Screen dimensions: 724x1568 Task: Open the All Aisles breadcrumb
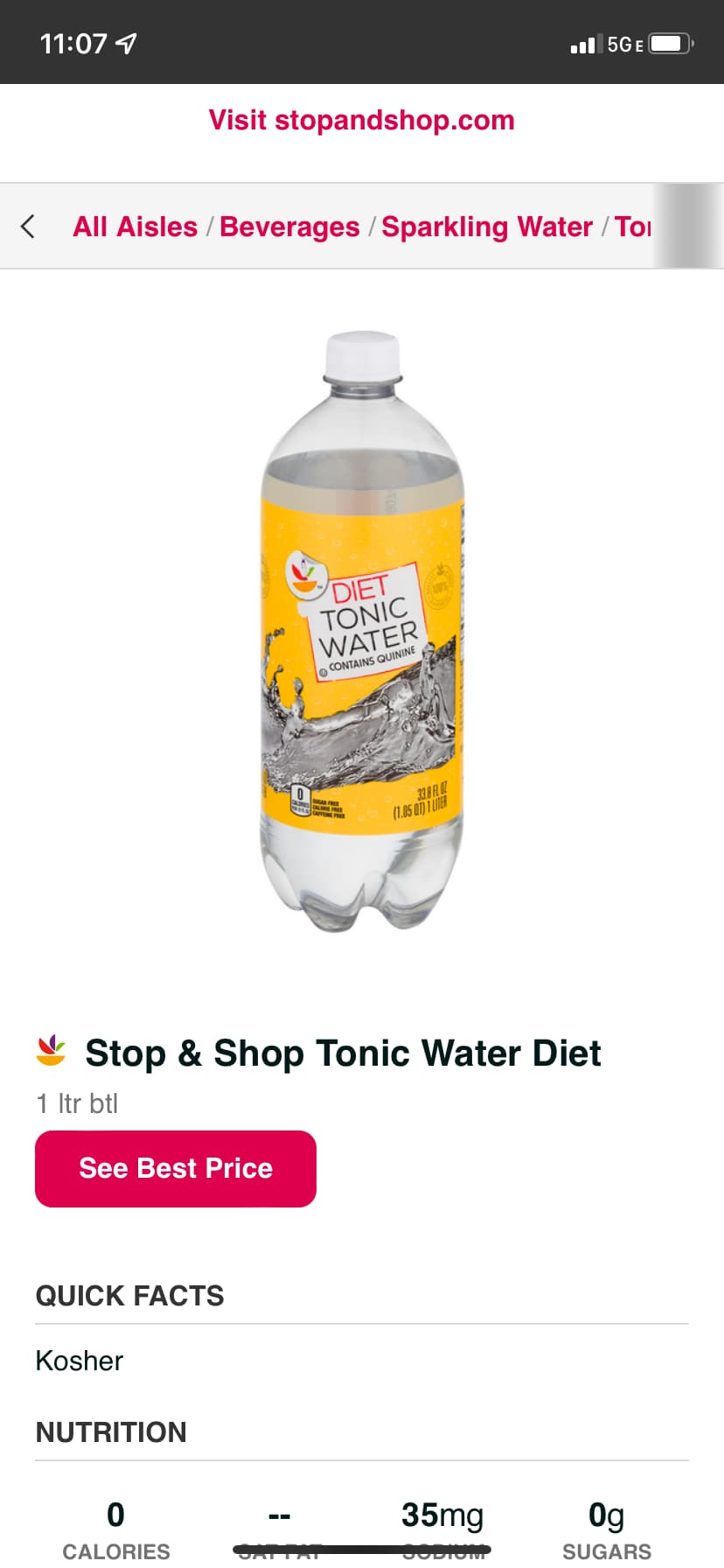pos(136,227)
